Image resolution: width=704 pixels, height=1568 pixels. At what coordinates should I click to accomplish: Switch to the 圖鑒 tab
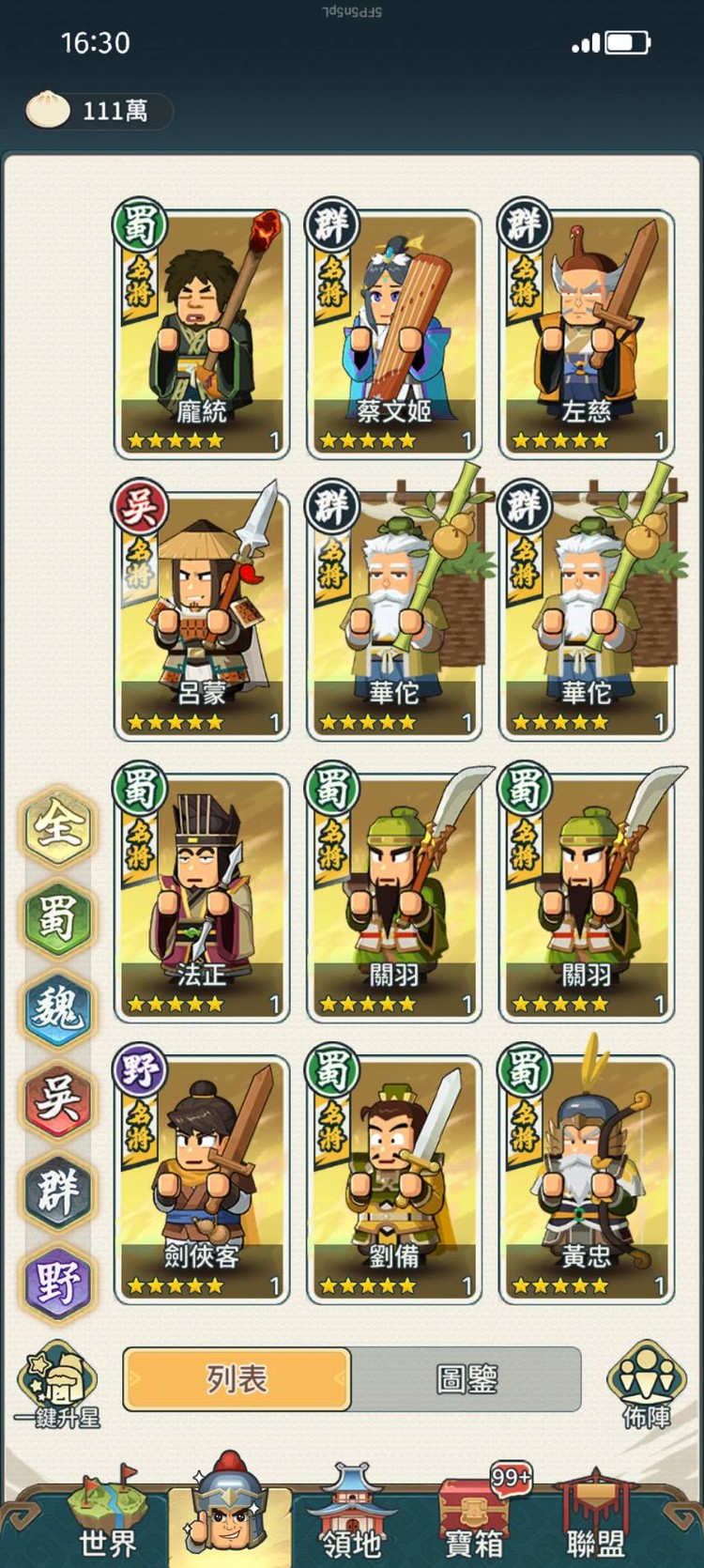pos(467,1379)
